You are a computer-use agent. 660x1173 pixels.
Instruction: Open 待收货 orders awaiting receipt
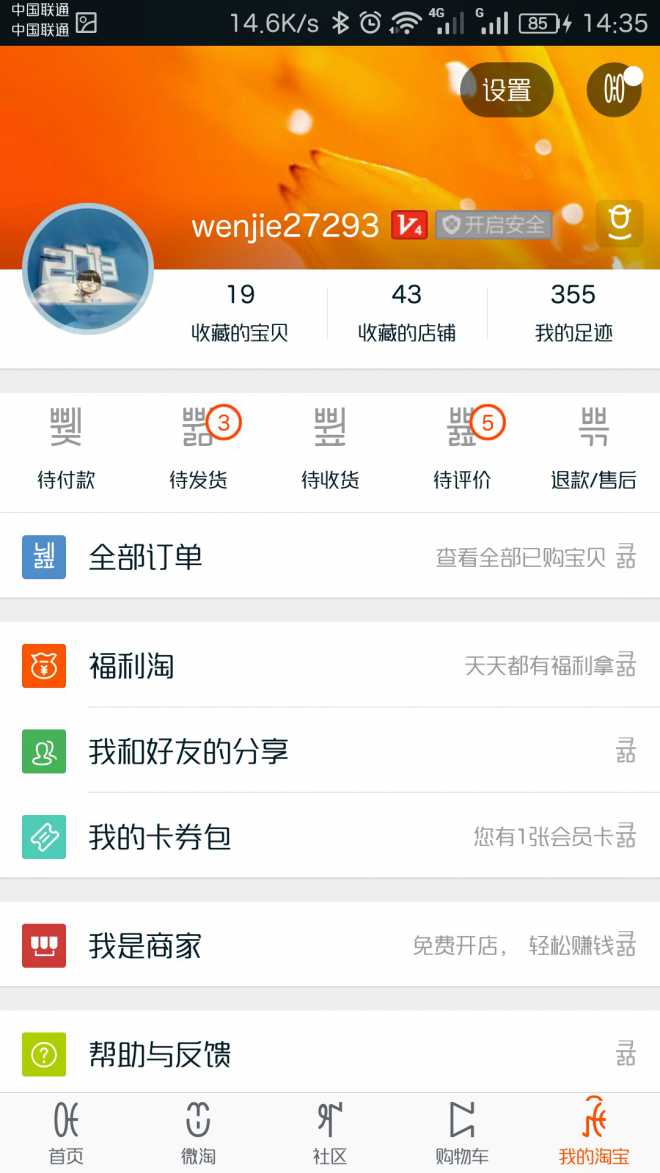pos(330,450)
